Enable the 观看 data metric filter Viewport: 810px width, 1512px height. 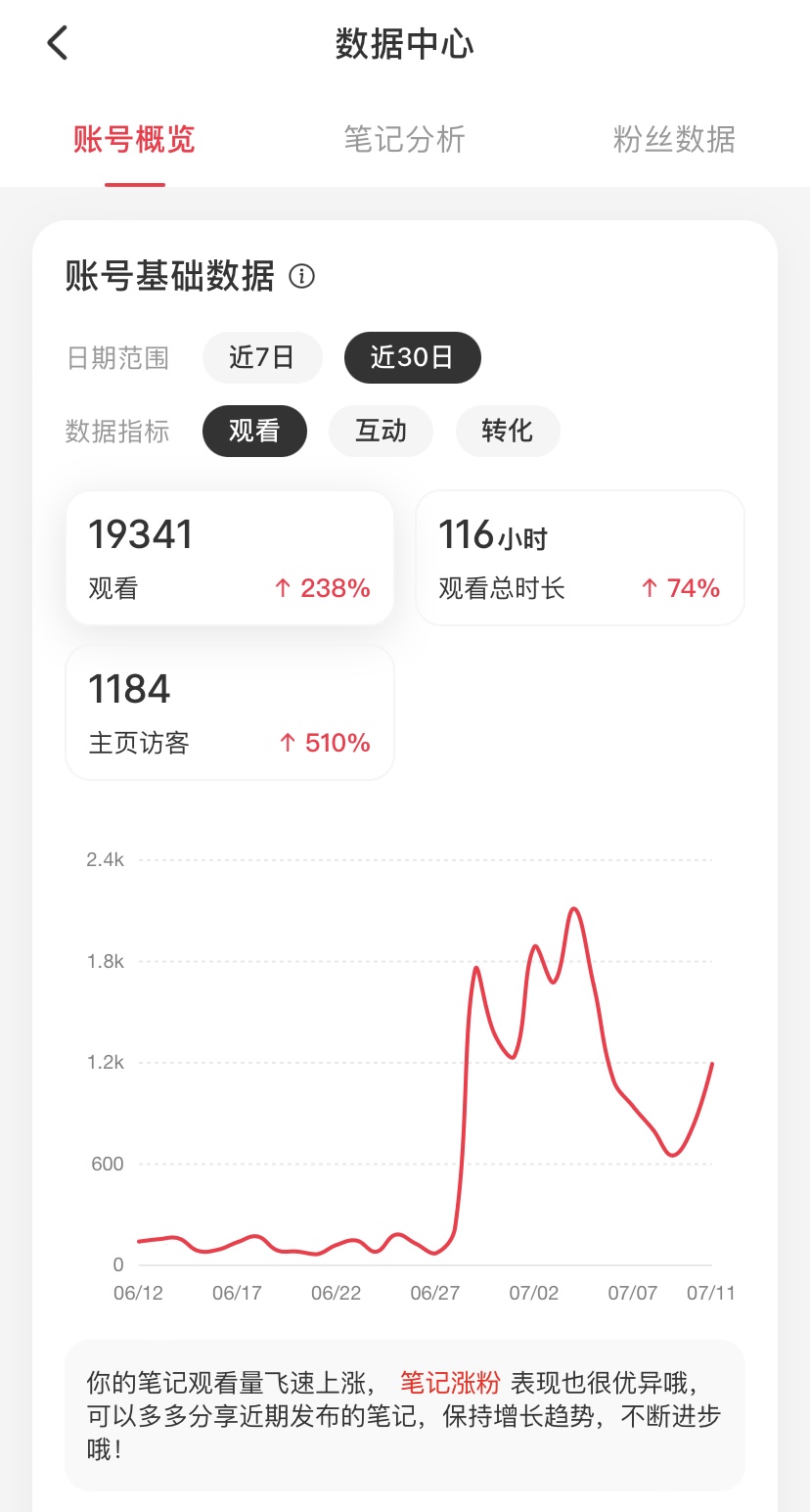coord(254,431)
